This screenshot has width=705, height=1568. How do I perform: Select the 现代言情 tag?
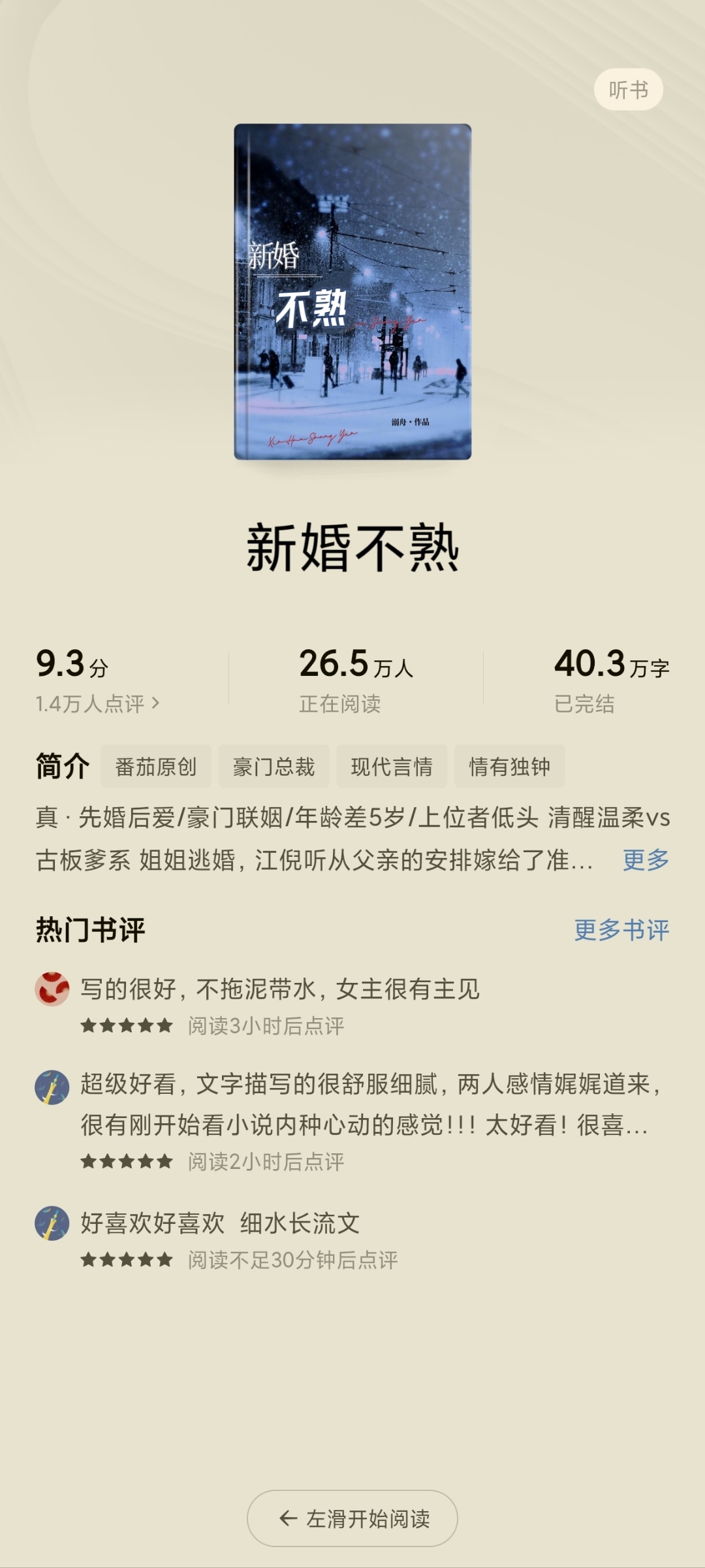coord(394,768)
